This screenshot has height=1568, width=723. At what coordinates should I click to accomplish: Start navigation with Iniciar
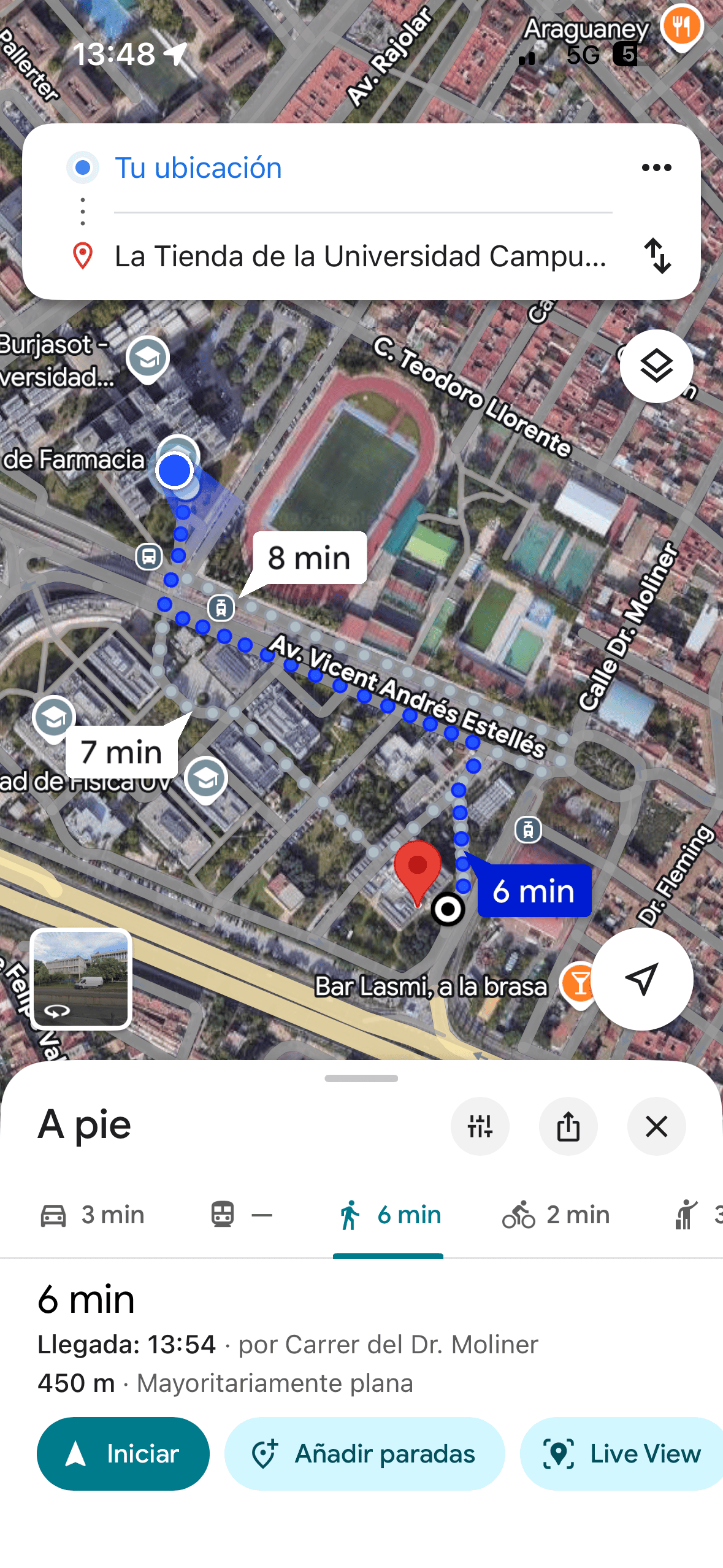click(123, 1453)
